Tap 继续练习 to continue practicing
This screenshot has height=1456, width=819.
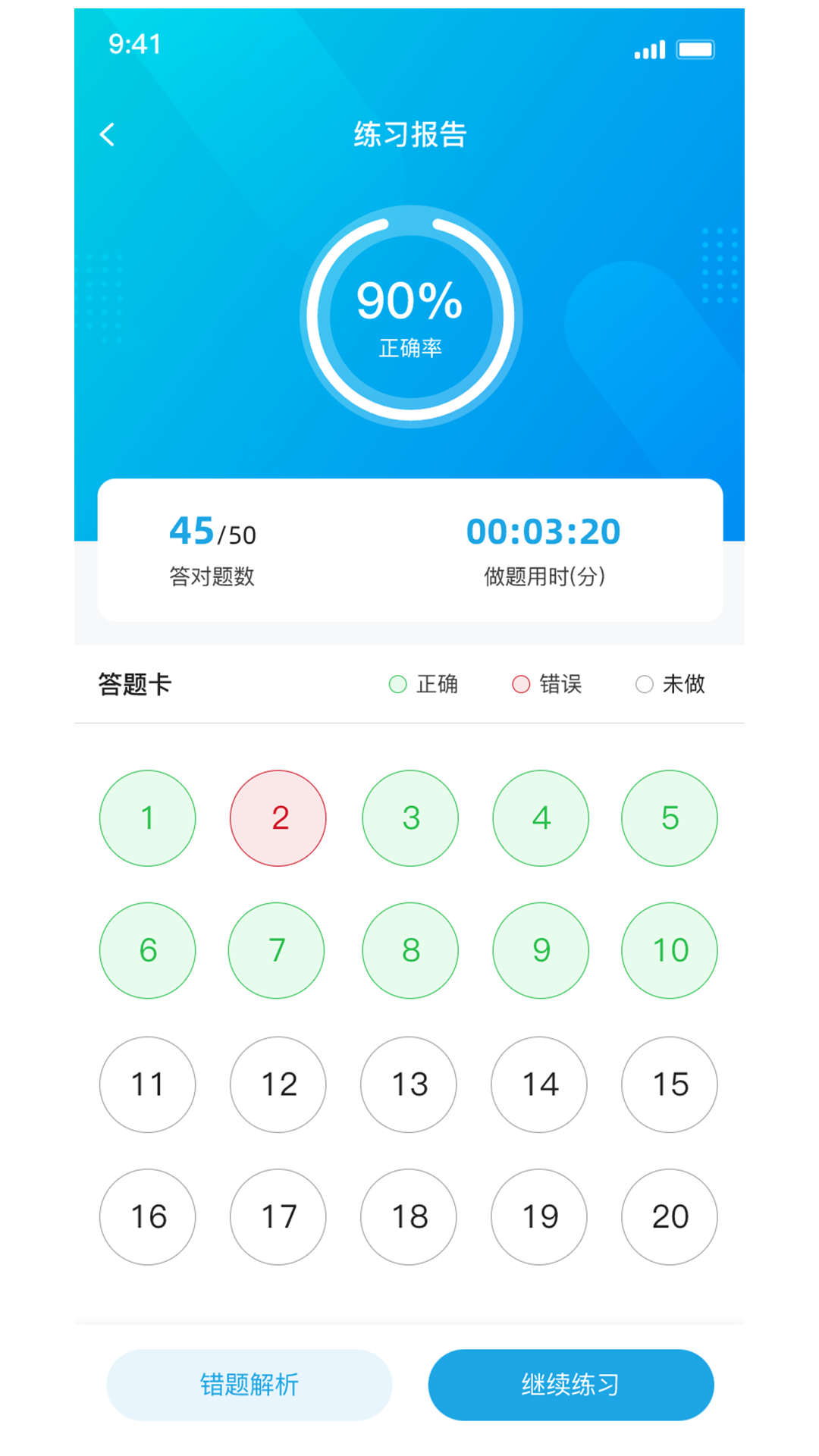tap(570, 1384)
